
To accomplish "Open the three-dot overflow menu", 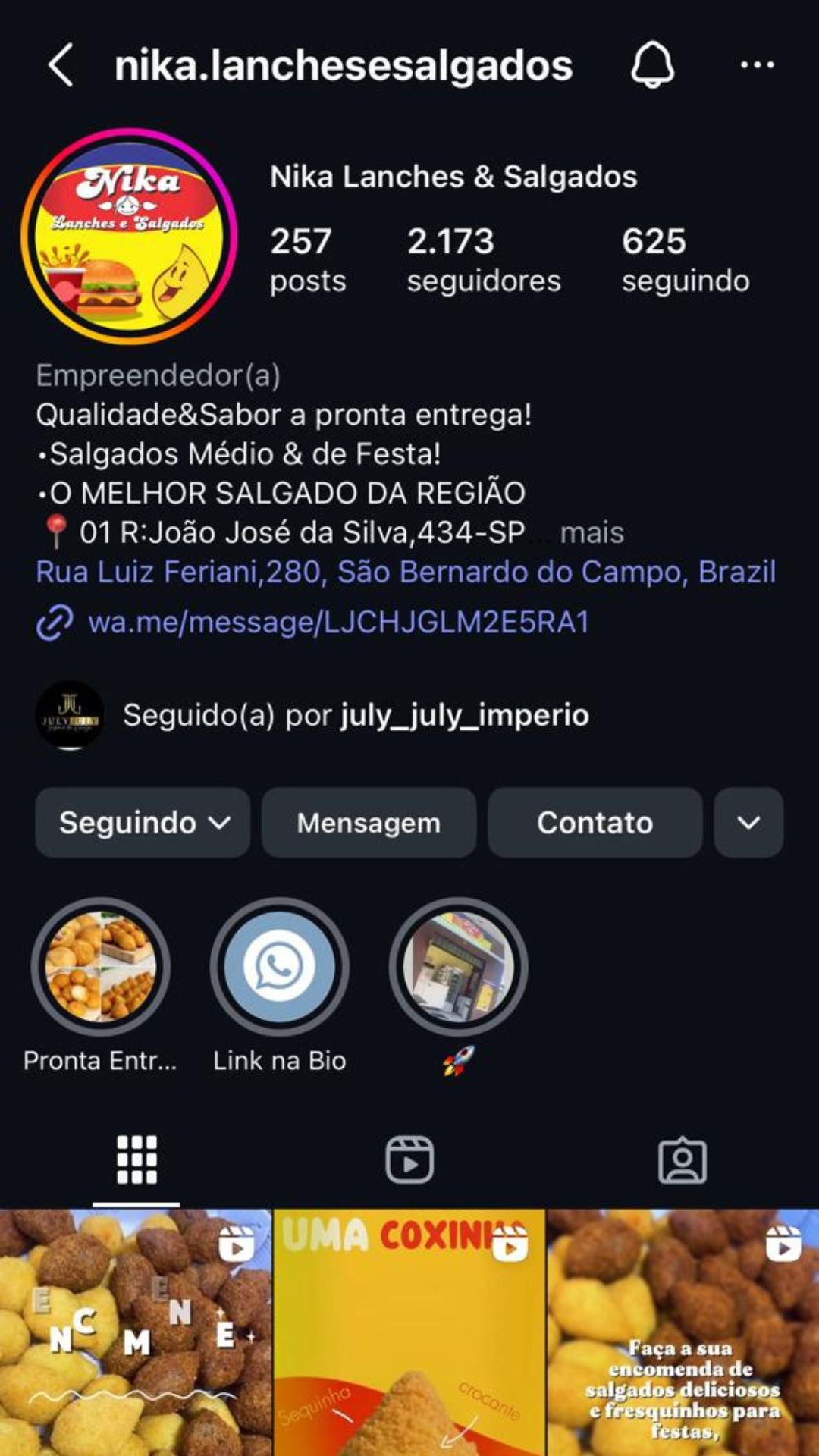I will point(757,65).
